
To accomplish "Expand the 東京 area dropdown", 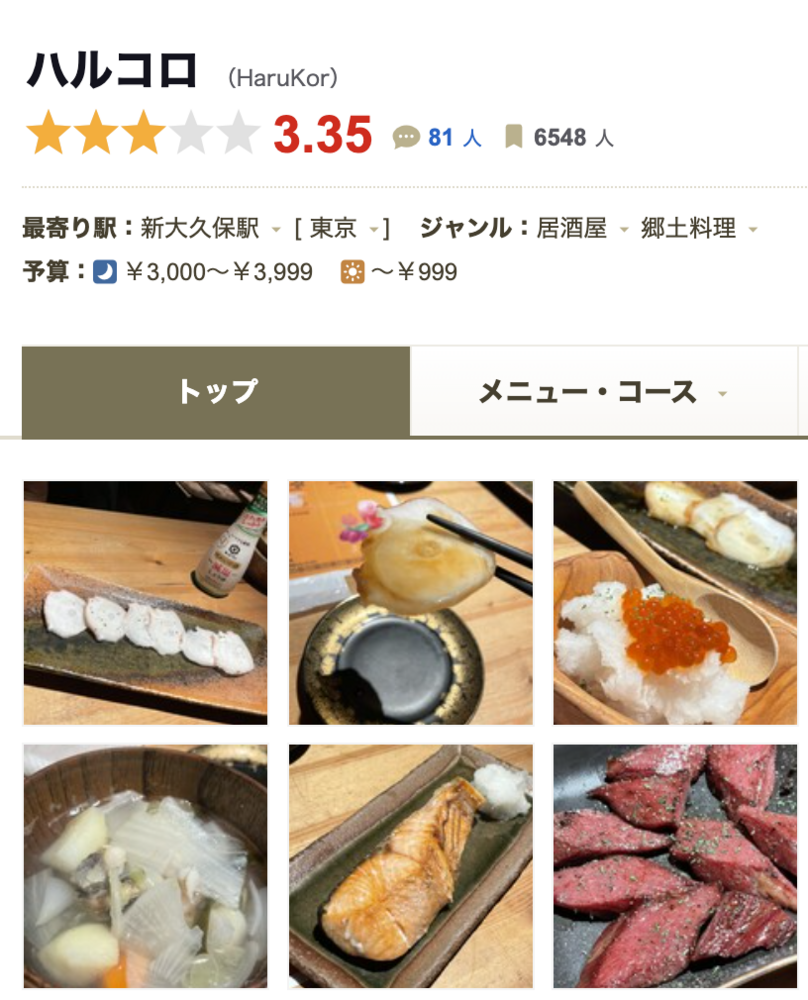I will pos(374,230).
